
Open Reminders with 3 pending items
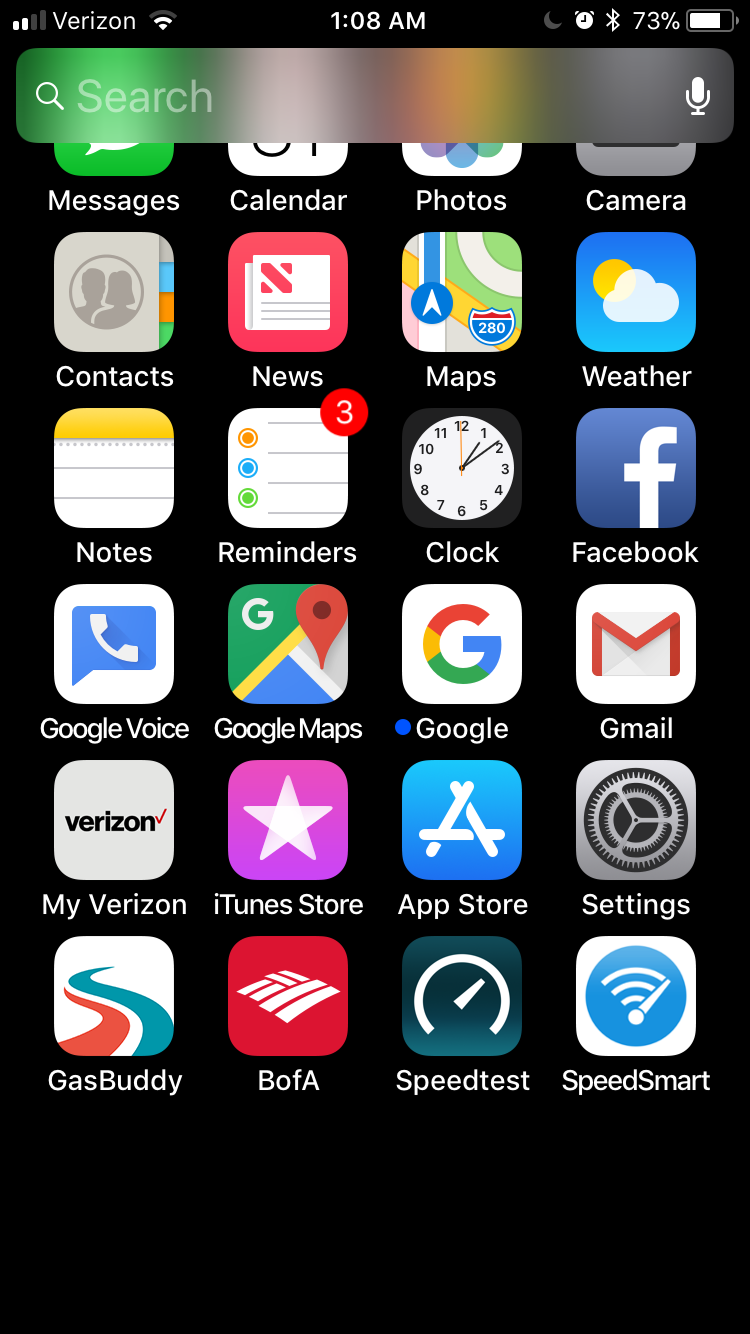click(288, 468)
